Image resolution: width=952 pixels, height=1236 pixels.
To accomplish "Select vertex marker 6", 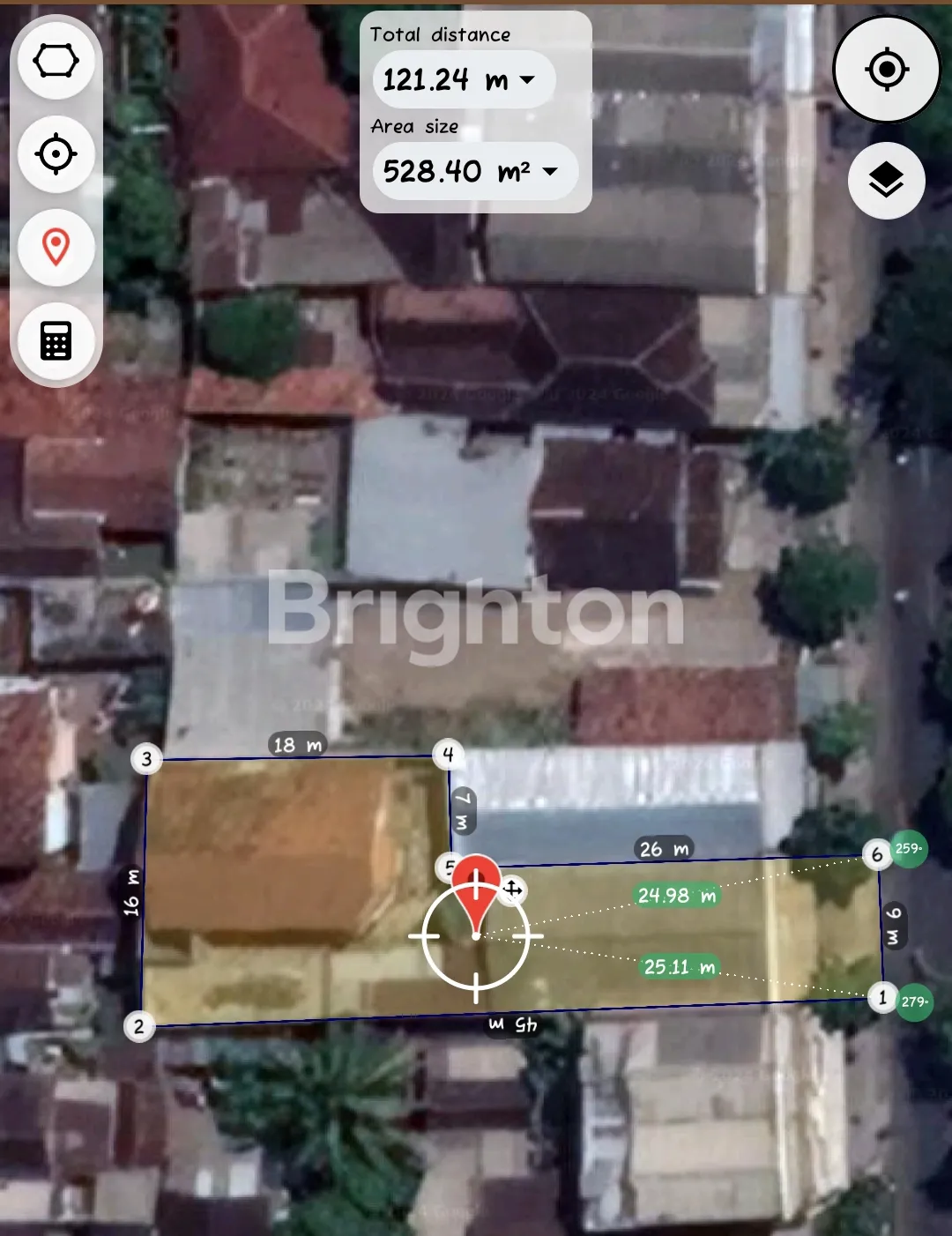I will (x=876, y=854).
